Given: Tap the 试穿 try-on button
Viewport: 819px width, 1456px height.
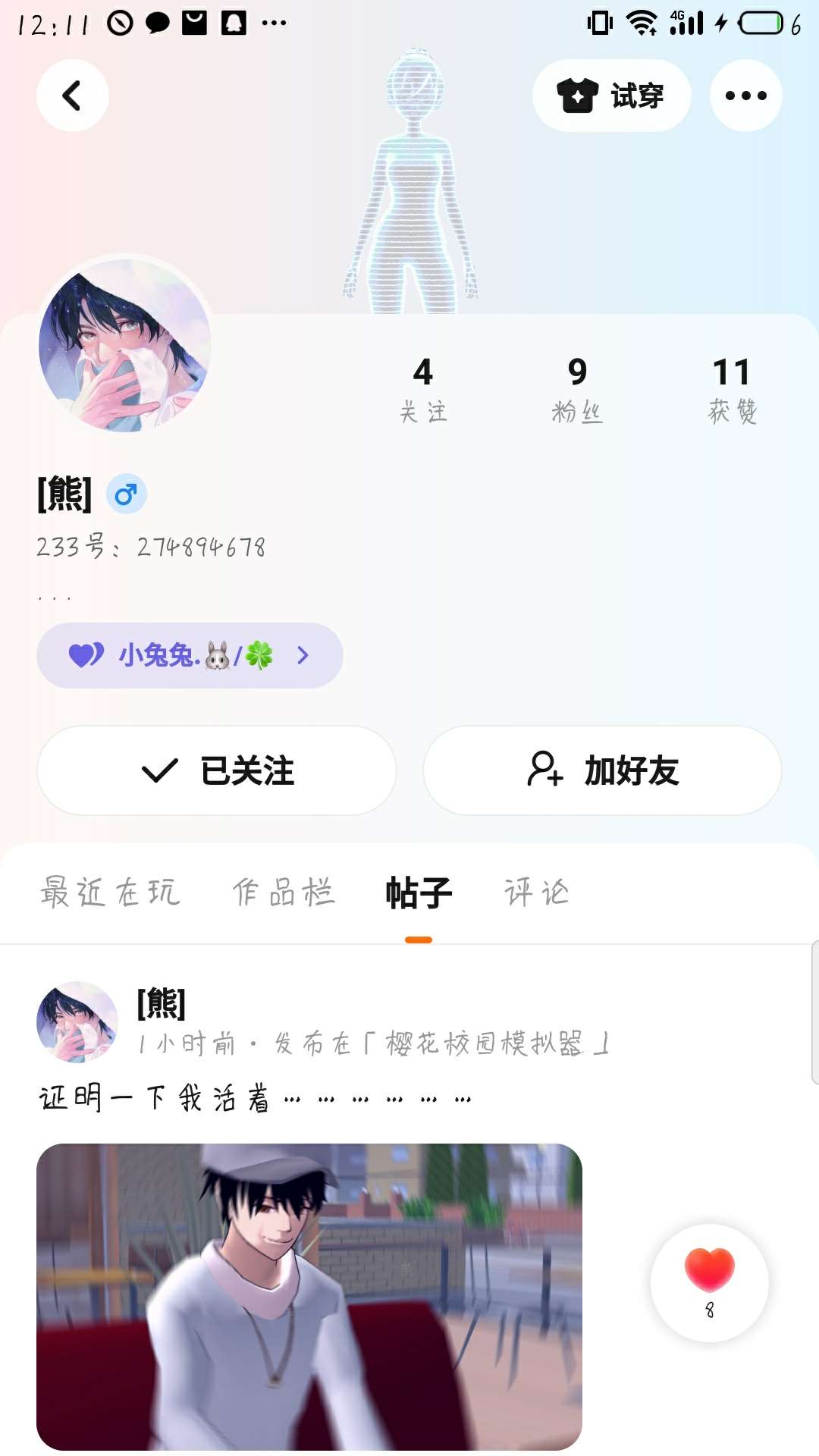Looking at the screenshot, I should [611, 96].
